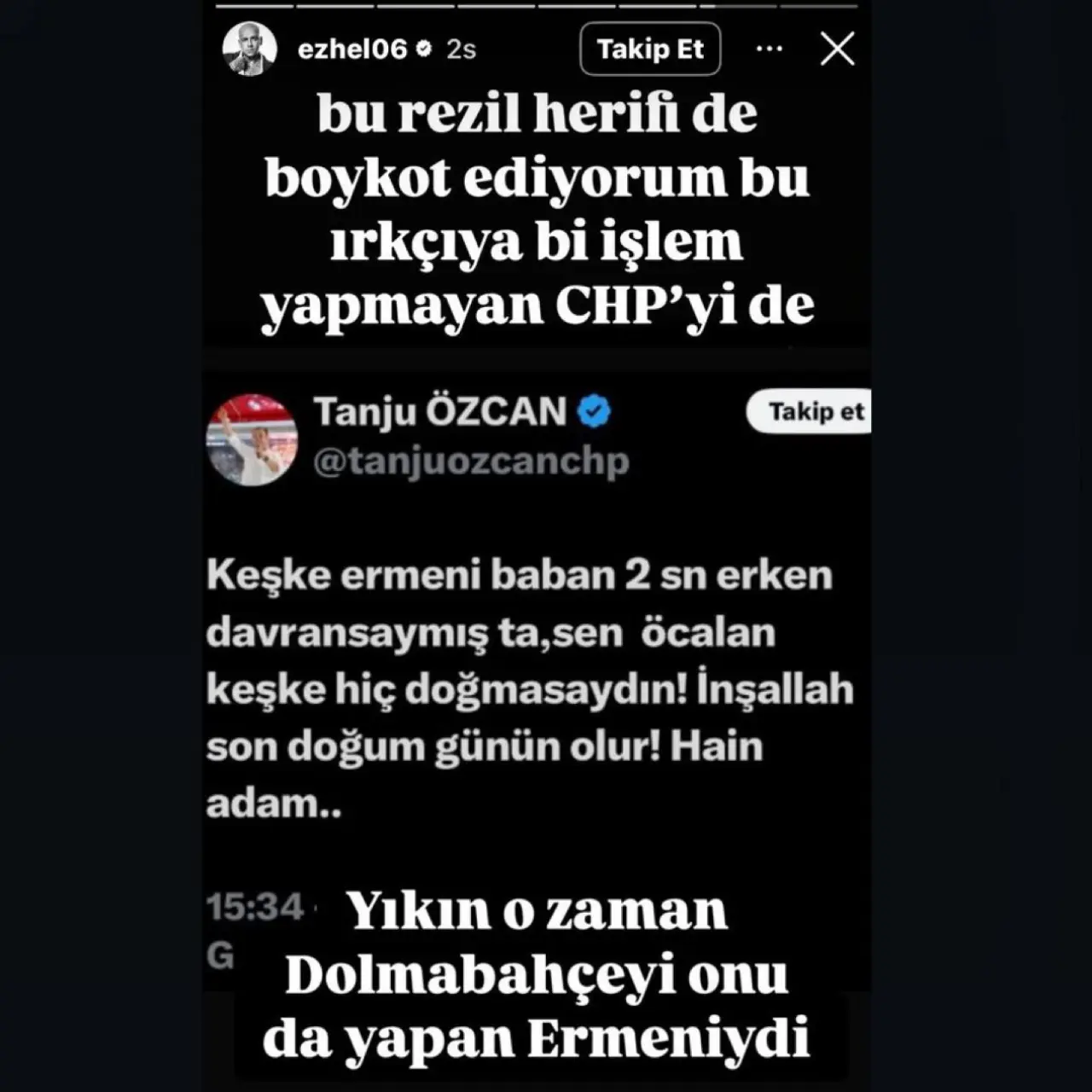This screenshot has height=1092, width=1092.
Task: Tap the ezhel06 username
Action: [x=352, y=49]
